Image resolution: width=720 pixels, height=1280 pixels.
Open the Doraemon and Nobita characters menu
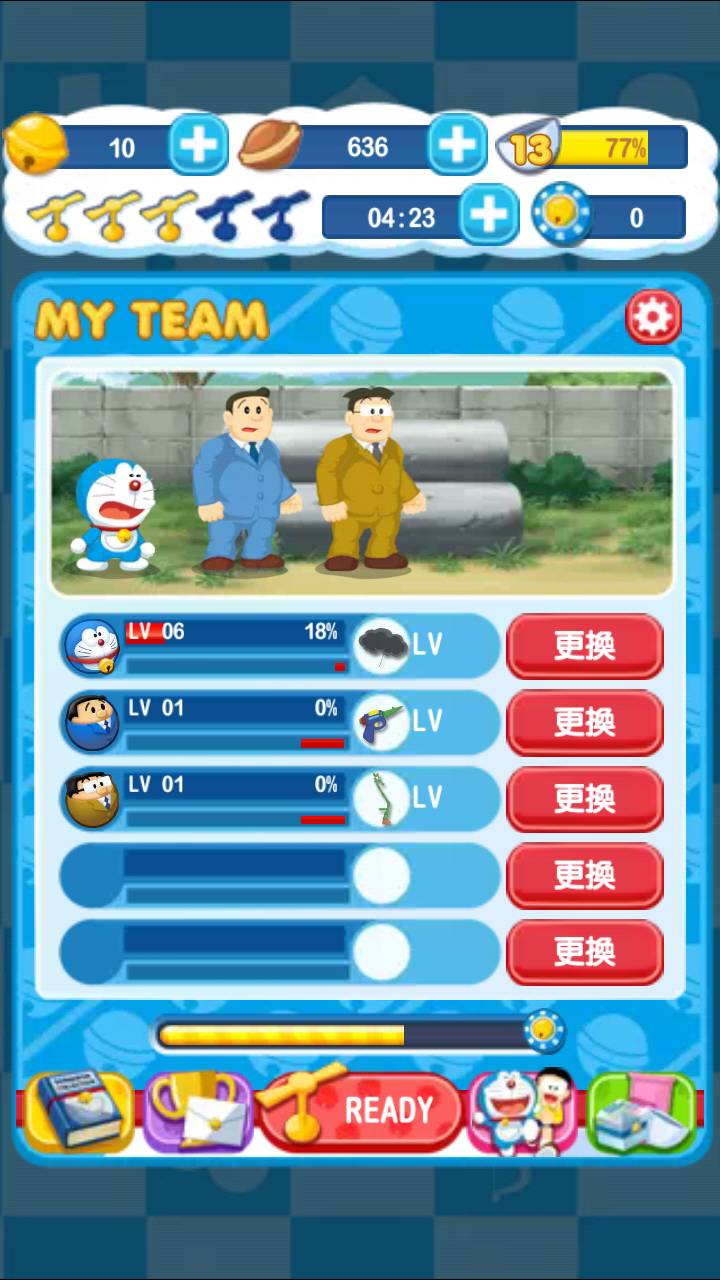coord(520,1112)
